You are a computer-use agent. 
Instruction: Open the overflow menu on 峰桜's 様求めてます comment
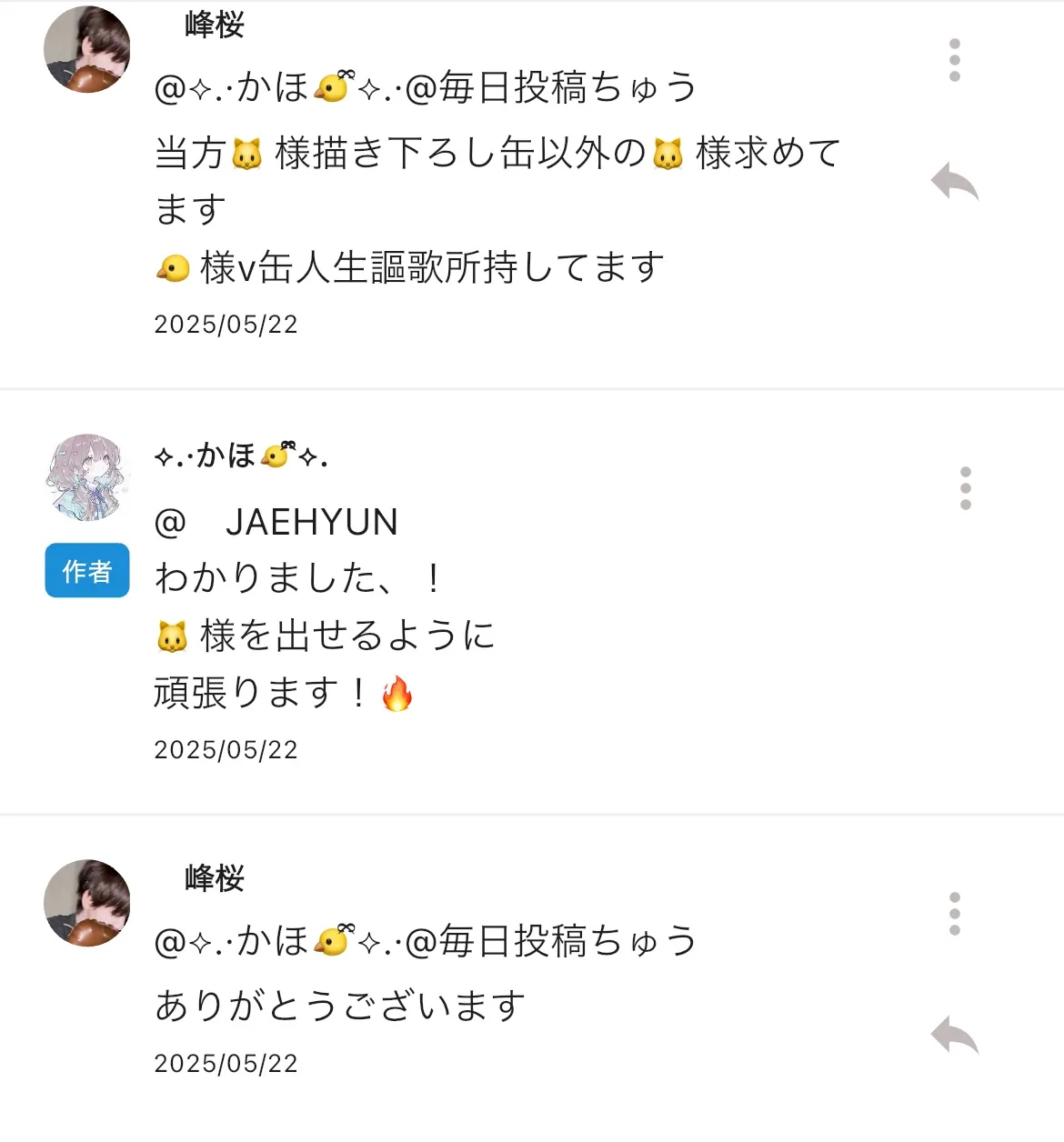click(954, 60)
